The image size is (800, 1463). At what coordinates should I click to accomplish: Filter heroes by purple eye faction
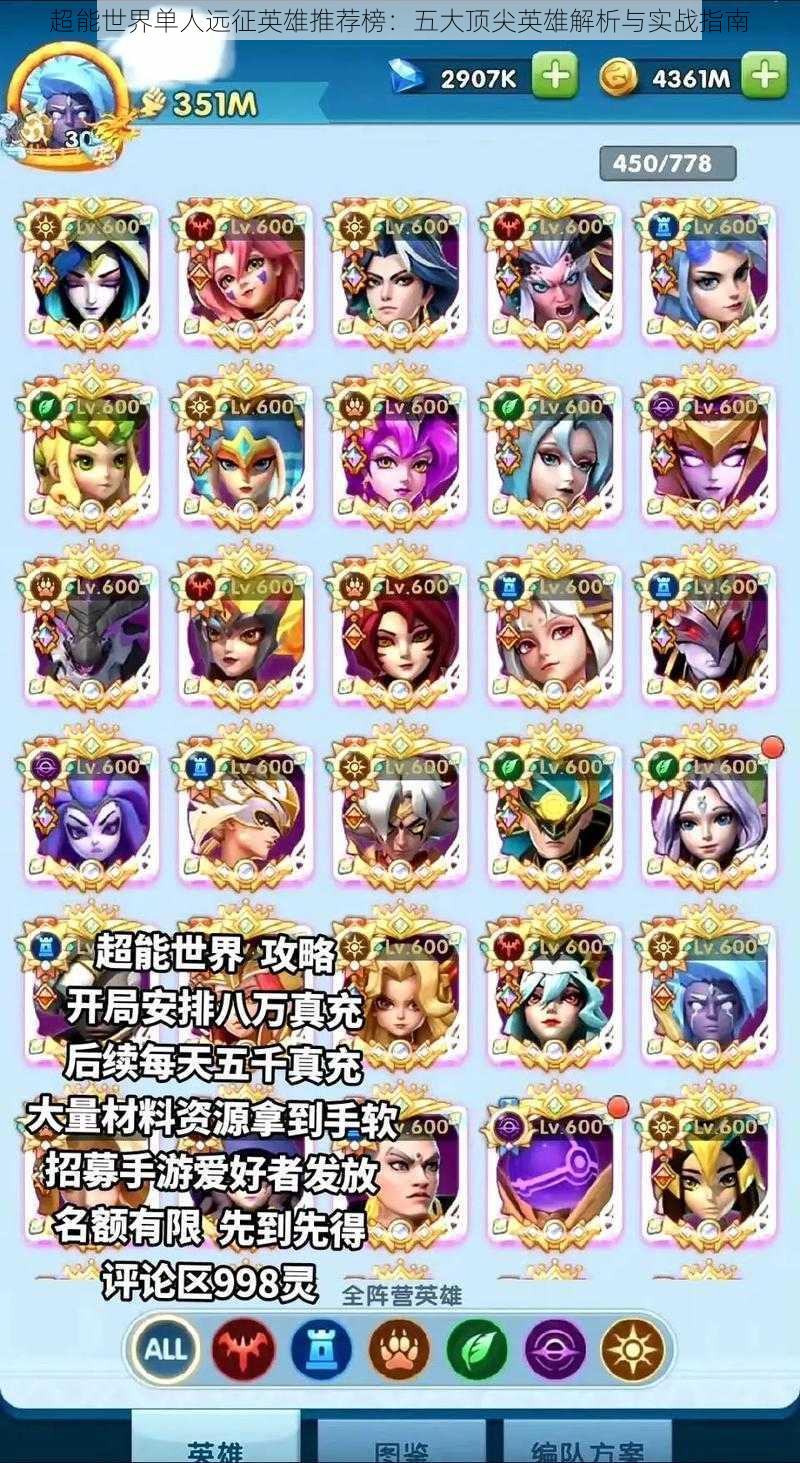coord(555,1349)
